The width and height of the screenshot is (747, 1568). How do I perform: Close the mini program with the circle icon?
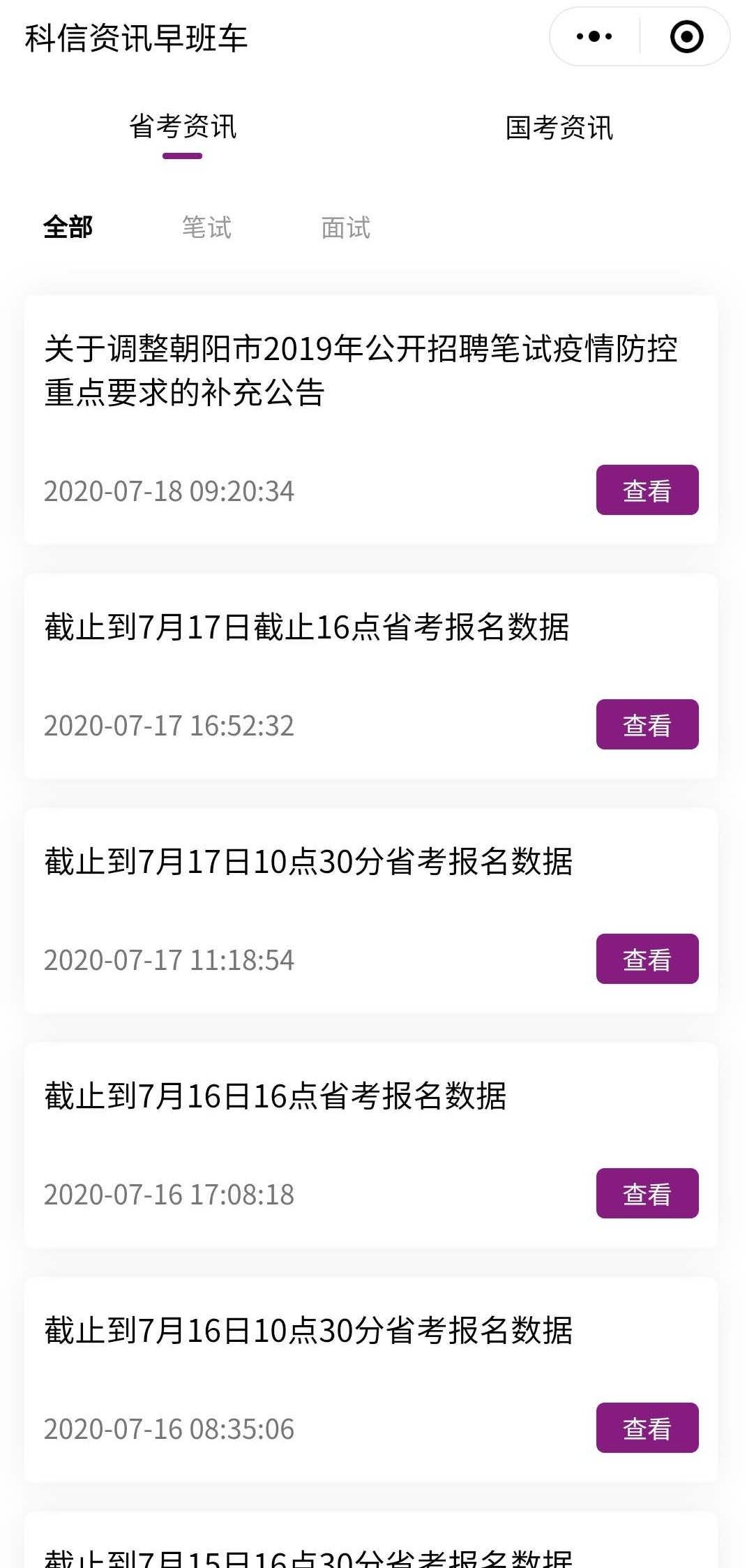click(x=686, y=36)
